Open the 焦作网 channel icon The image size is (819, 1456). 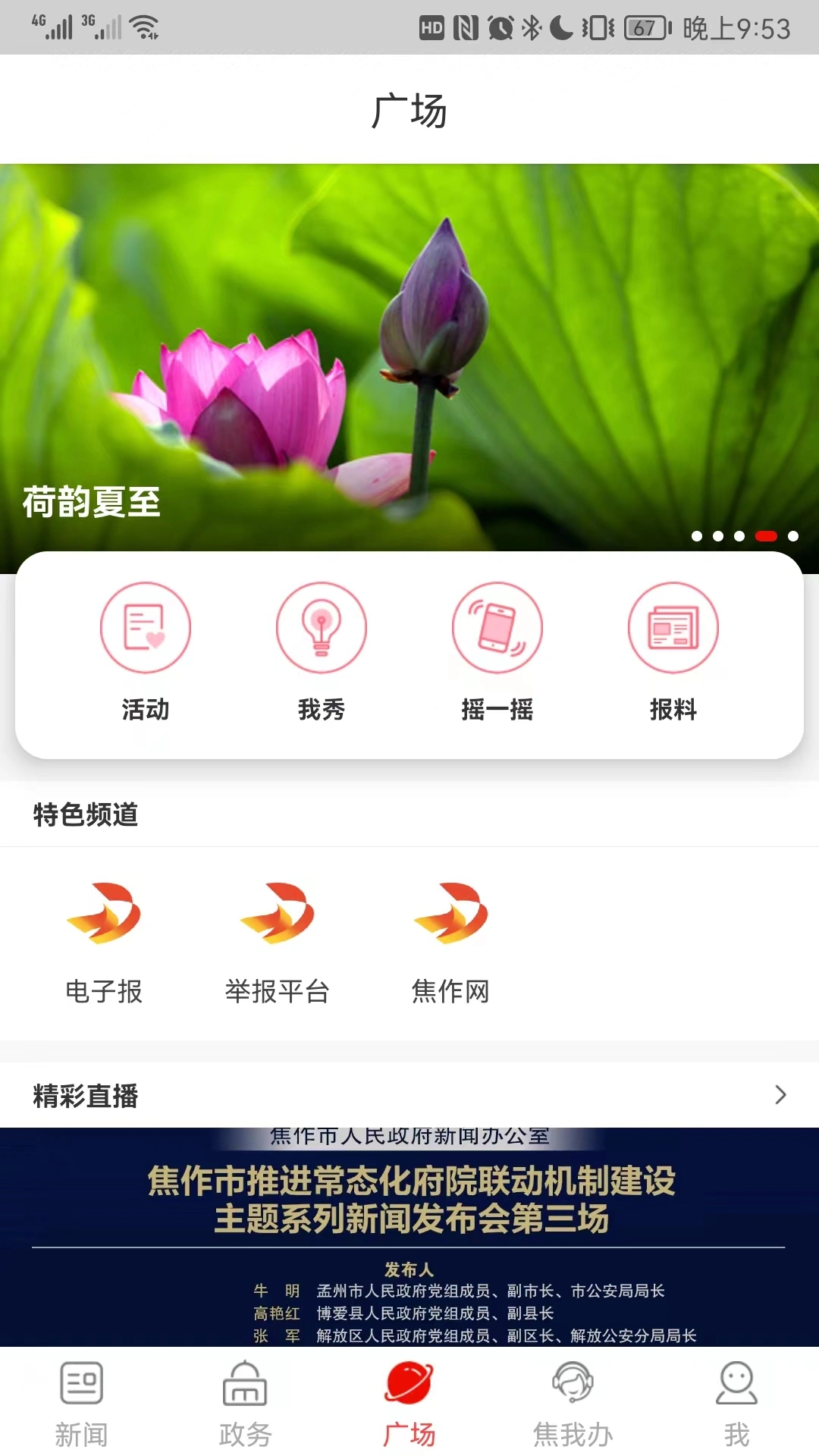(450, 914)
